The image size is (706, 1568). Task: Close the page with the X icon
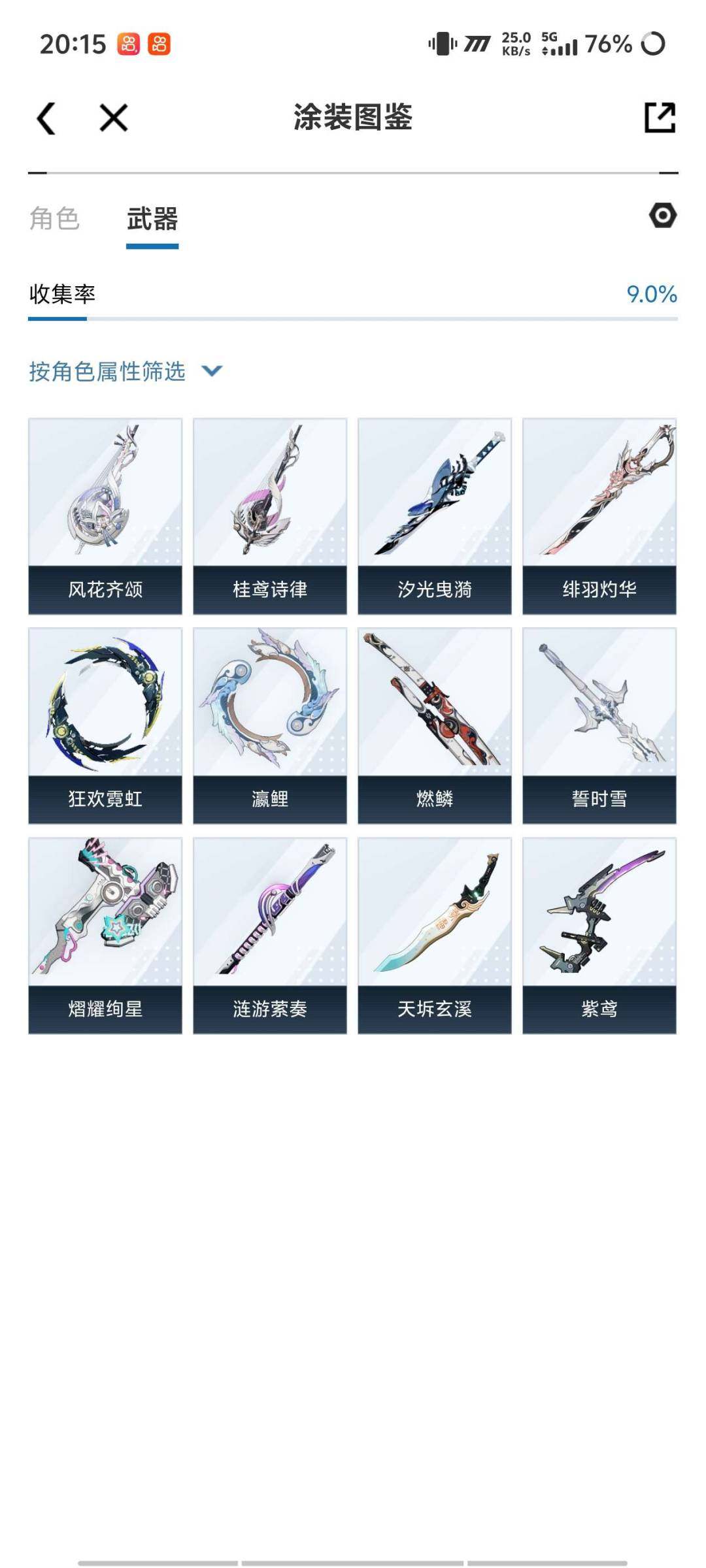pos(113,118)
